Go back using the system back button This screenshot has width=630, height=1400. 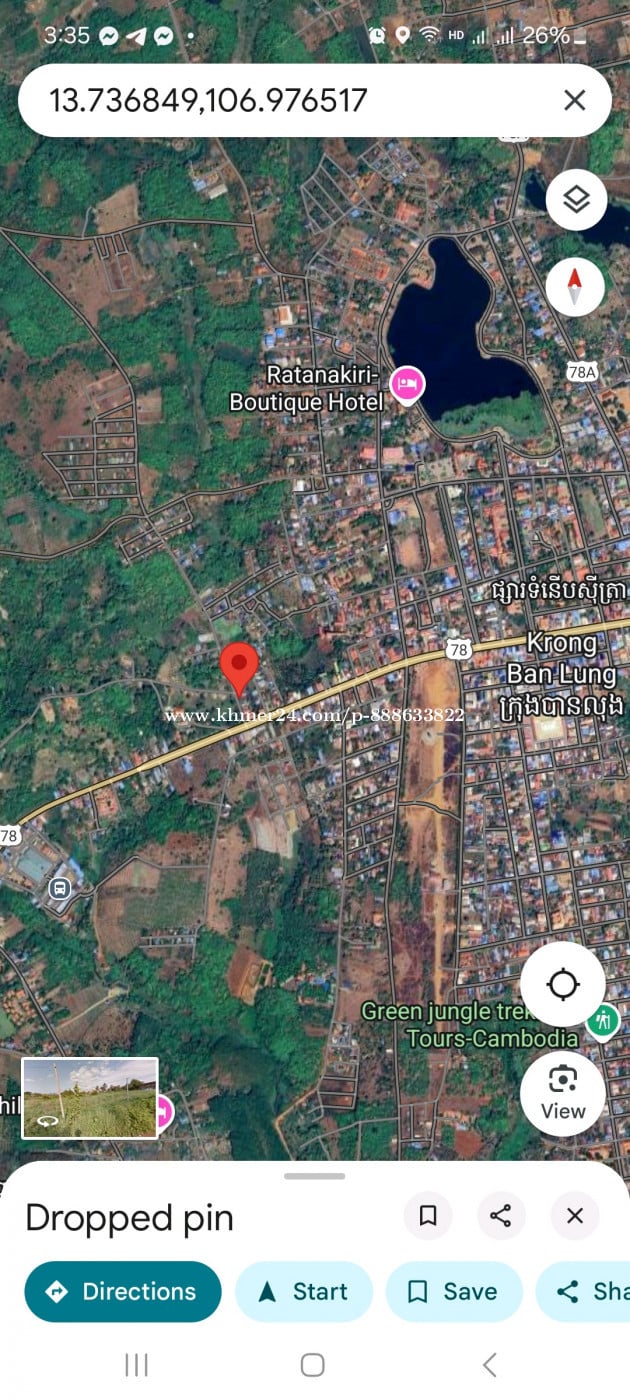point(489,1364)
